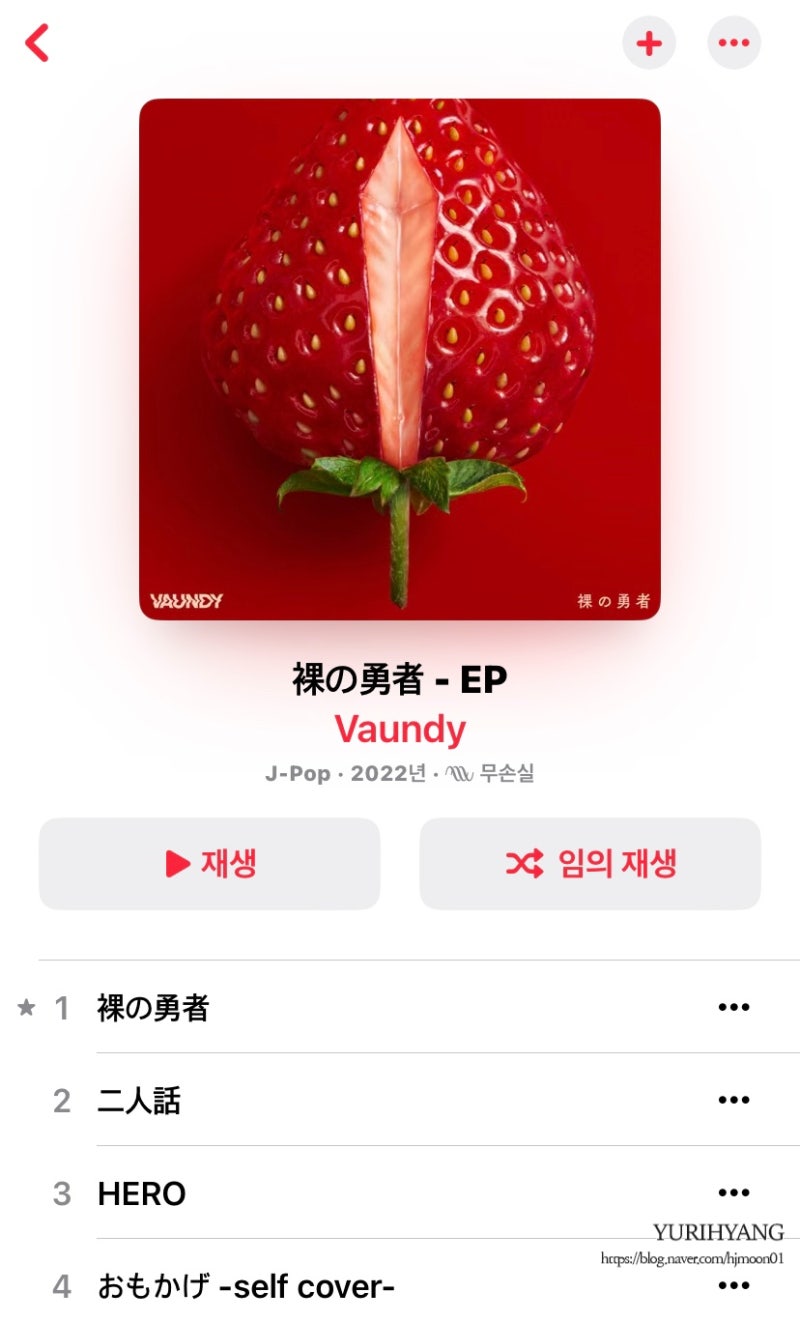Image resolution: width=800 pixels, height=1321 pixels.
Task: Play track 1 裸の勇者
Action: (x=153, y=1008)
